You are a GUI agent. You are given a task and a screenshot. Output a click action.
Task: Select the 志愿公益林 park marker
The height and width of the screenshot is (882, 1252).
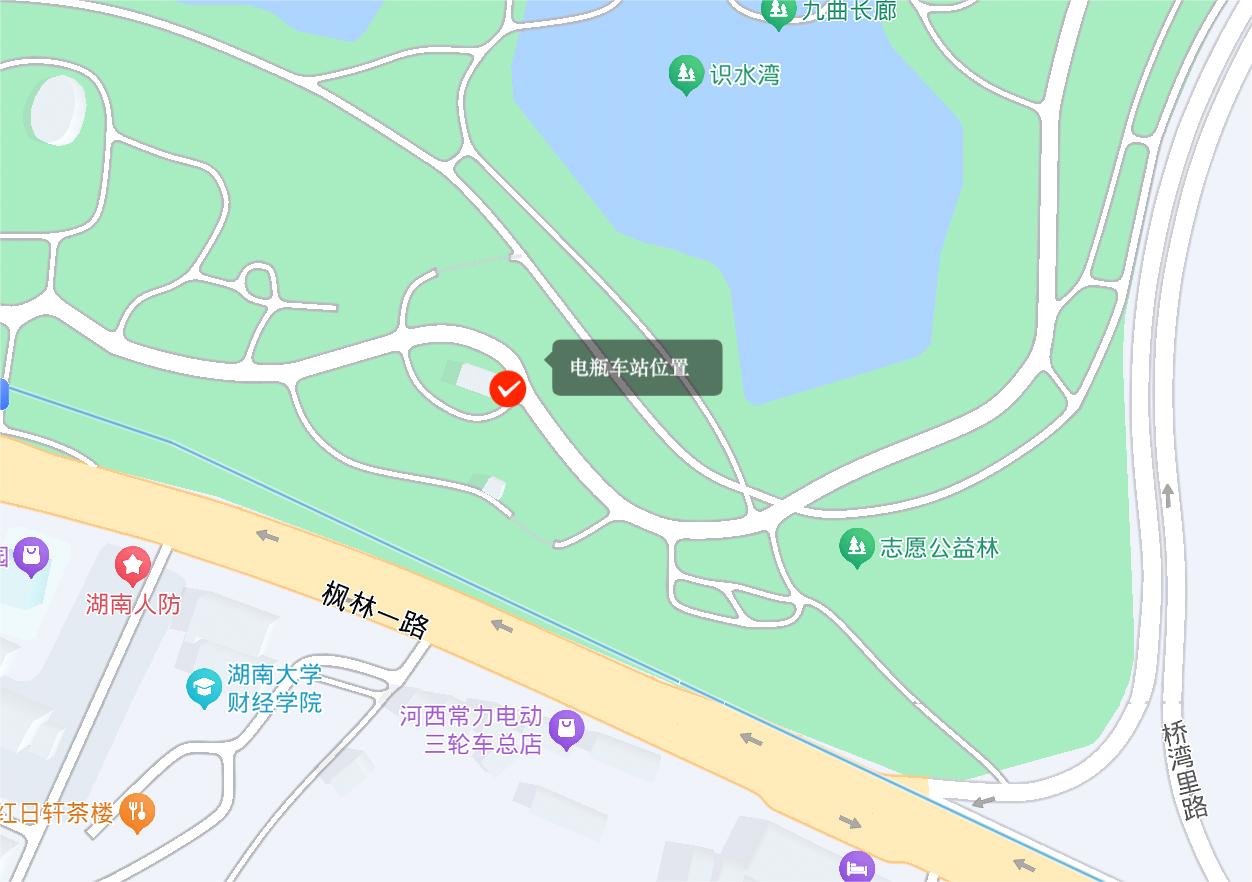coord(855,546)
